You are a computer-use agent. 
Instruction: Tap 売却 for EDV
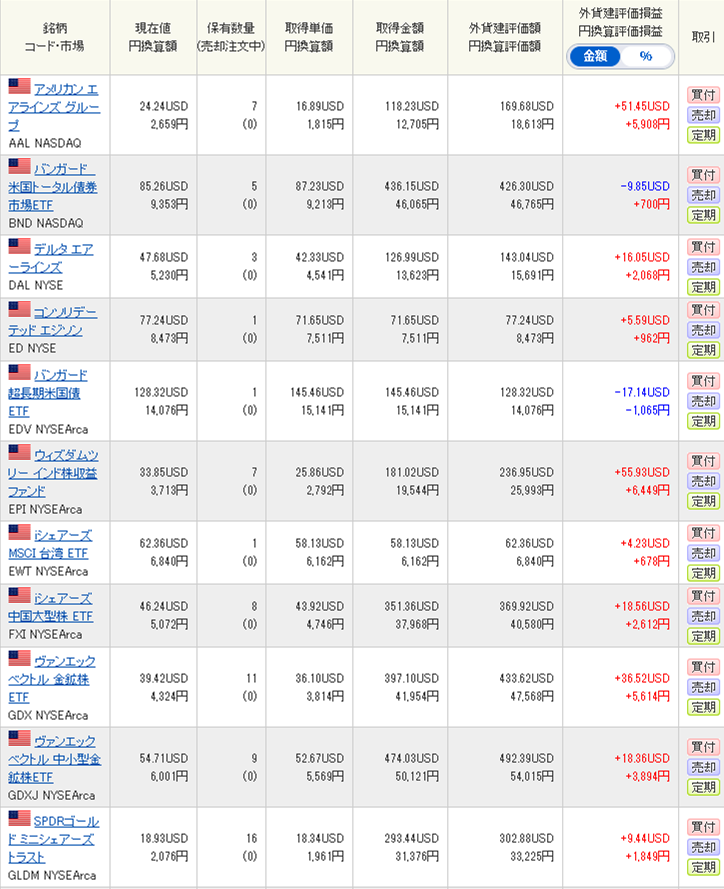[703, 401]
